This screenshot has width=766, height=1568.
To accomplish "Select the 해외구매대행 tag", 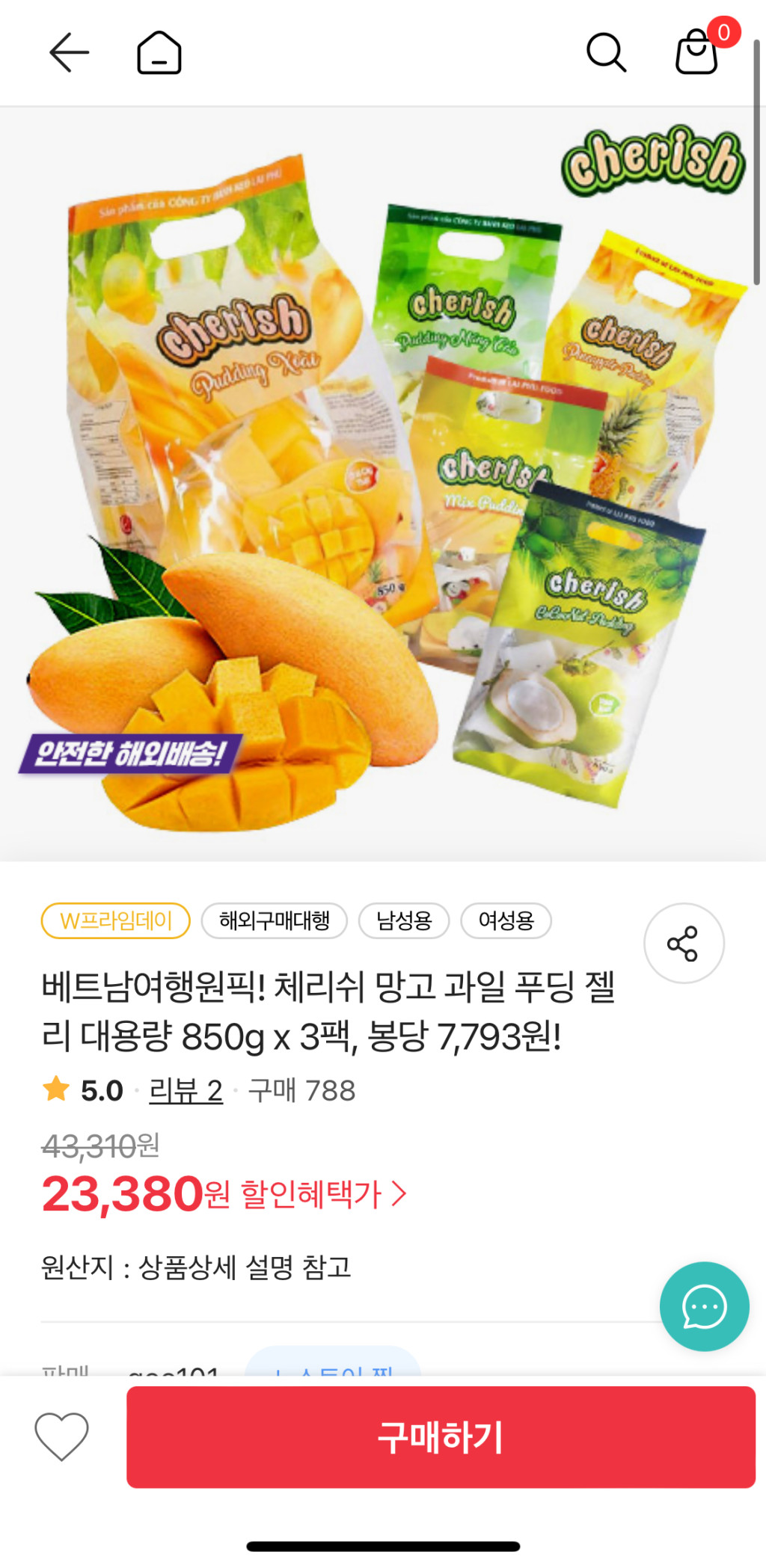I will (x=275, y=921).
